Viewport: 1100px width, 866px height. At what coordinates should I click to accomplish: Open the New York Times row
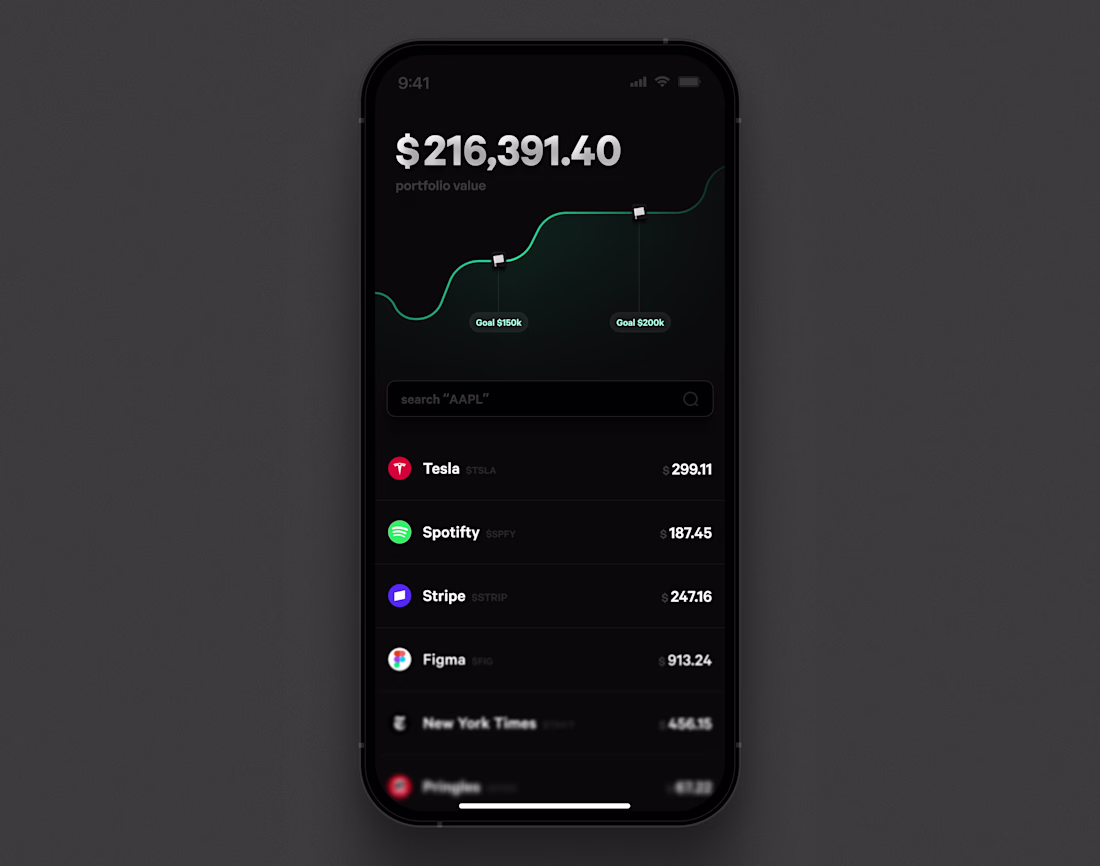click(549, 723)
